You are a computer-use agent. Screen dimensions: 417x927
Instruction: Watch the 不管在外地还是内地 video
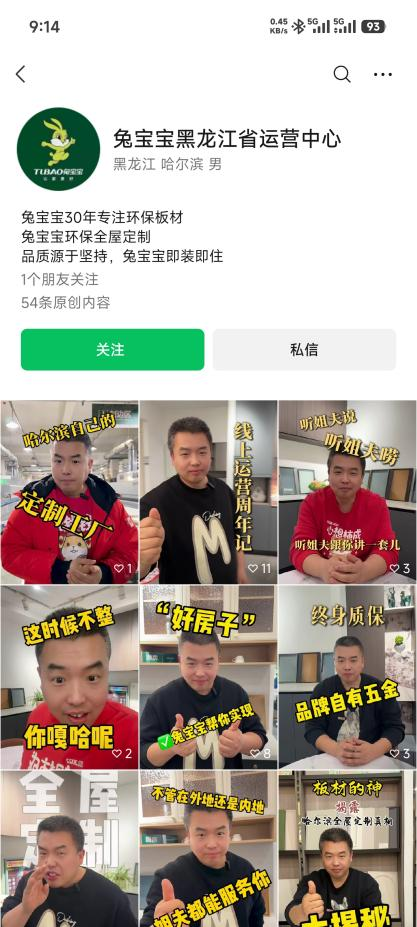coord(208,848)
